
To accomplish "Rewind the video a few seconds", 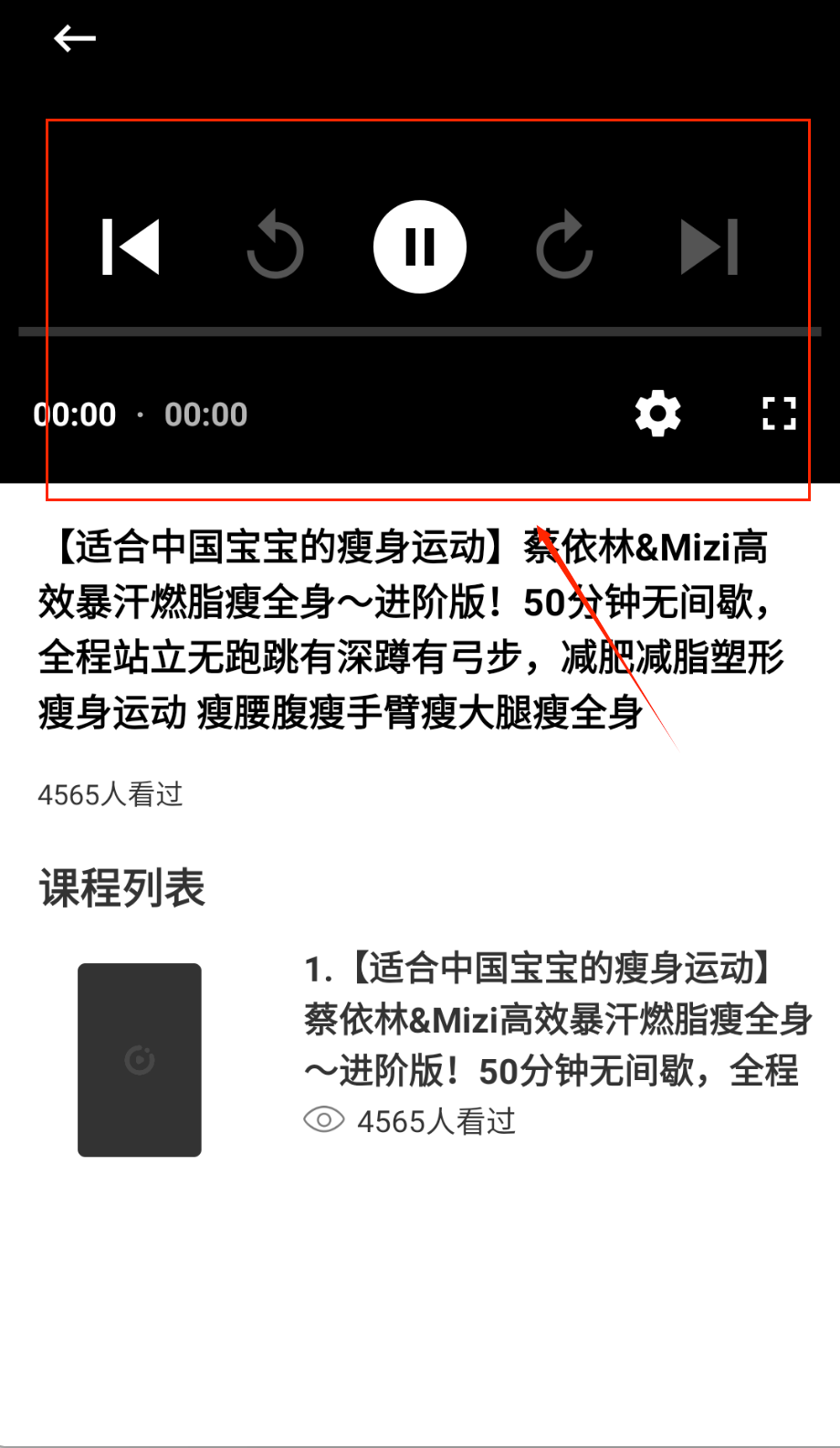I will pyautogui.click(x=275, y=247).
